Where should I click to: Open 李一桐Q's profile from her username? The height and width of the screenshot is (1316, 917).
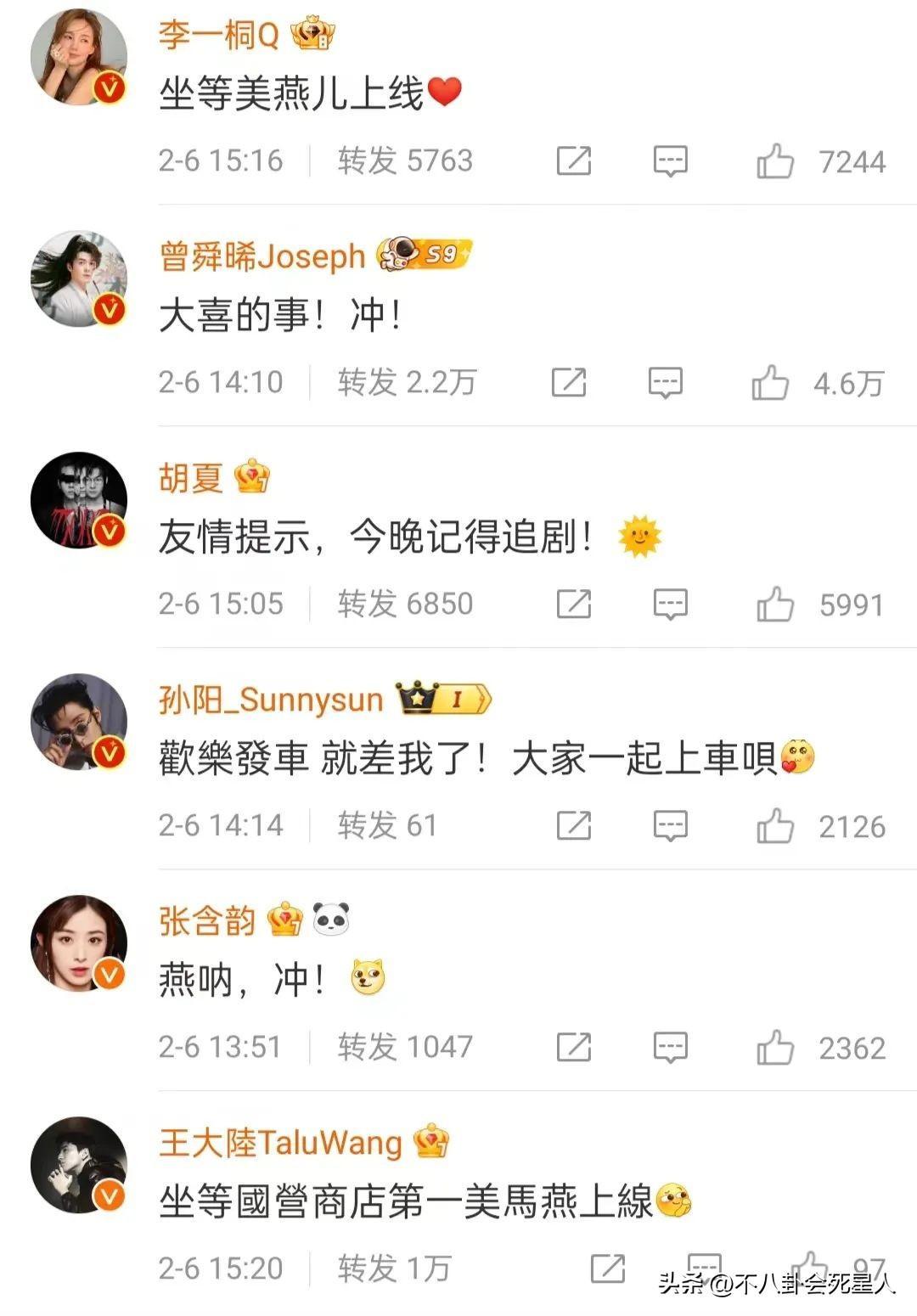coord(218,35)
